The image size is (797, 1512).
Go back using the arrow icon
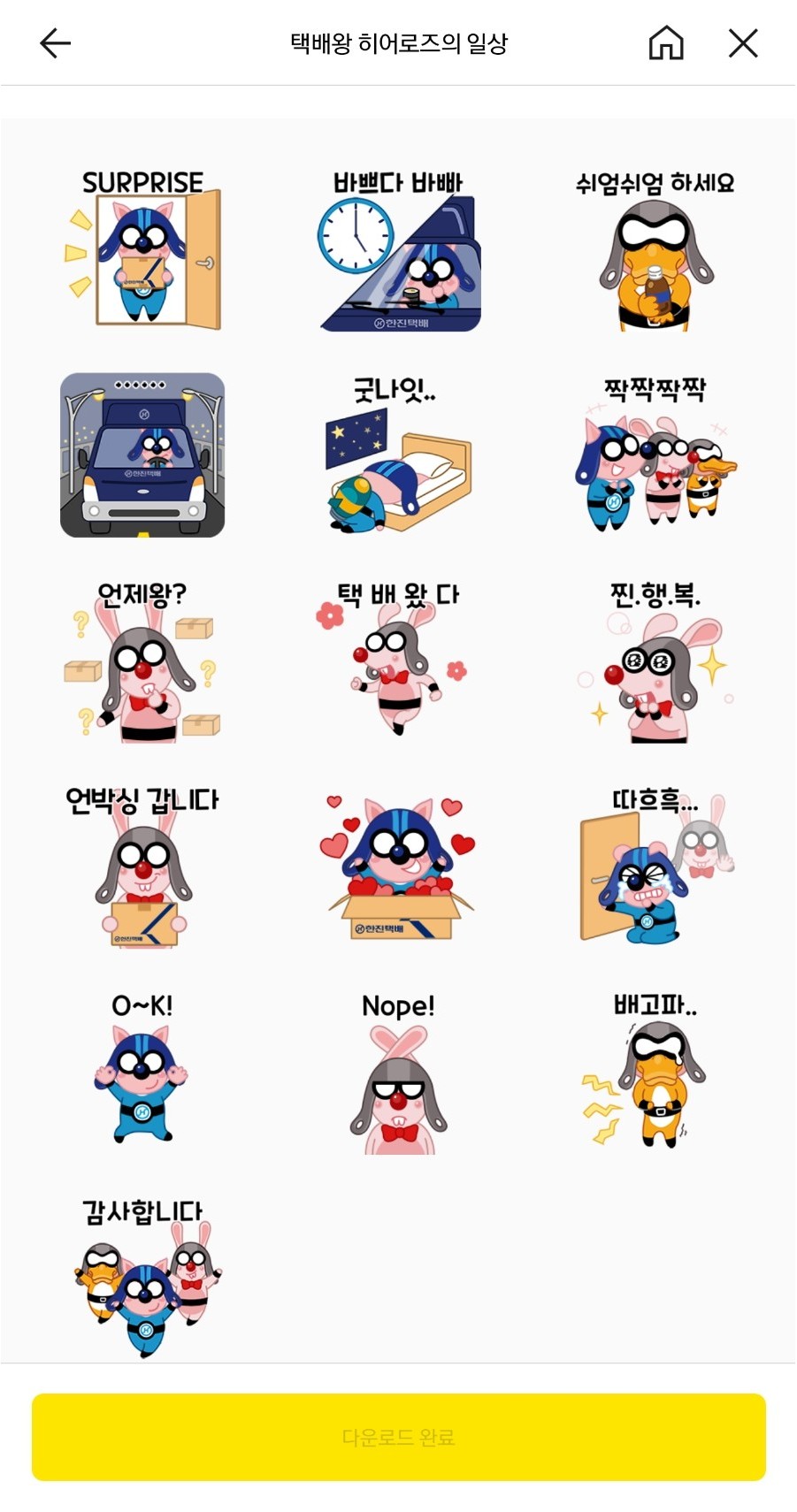pyautogui.click(x=55, y=43)
